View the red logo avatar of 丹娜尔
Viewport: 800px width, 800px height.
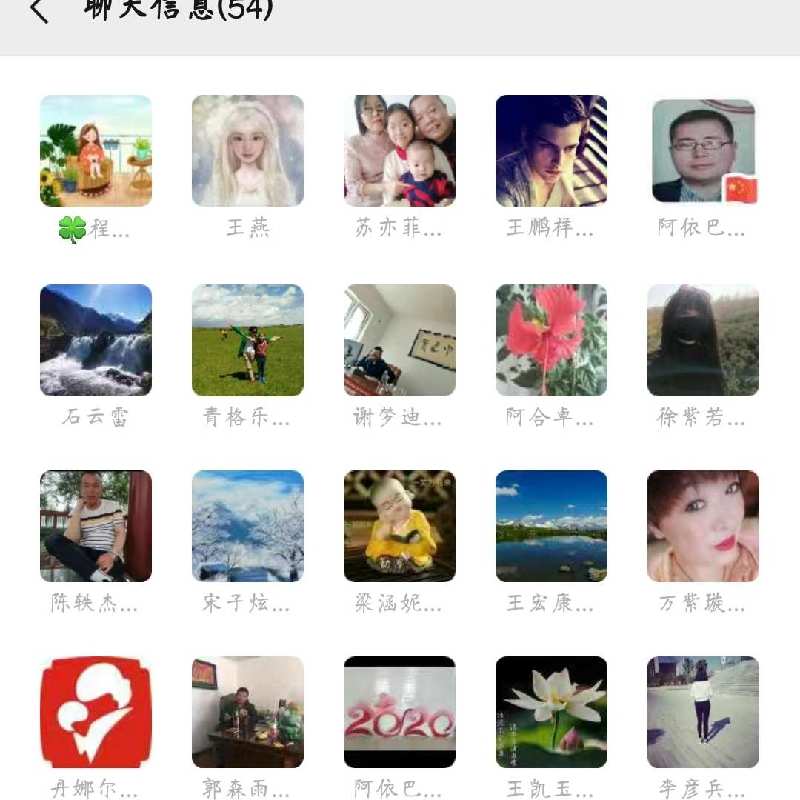point(96,712)
